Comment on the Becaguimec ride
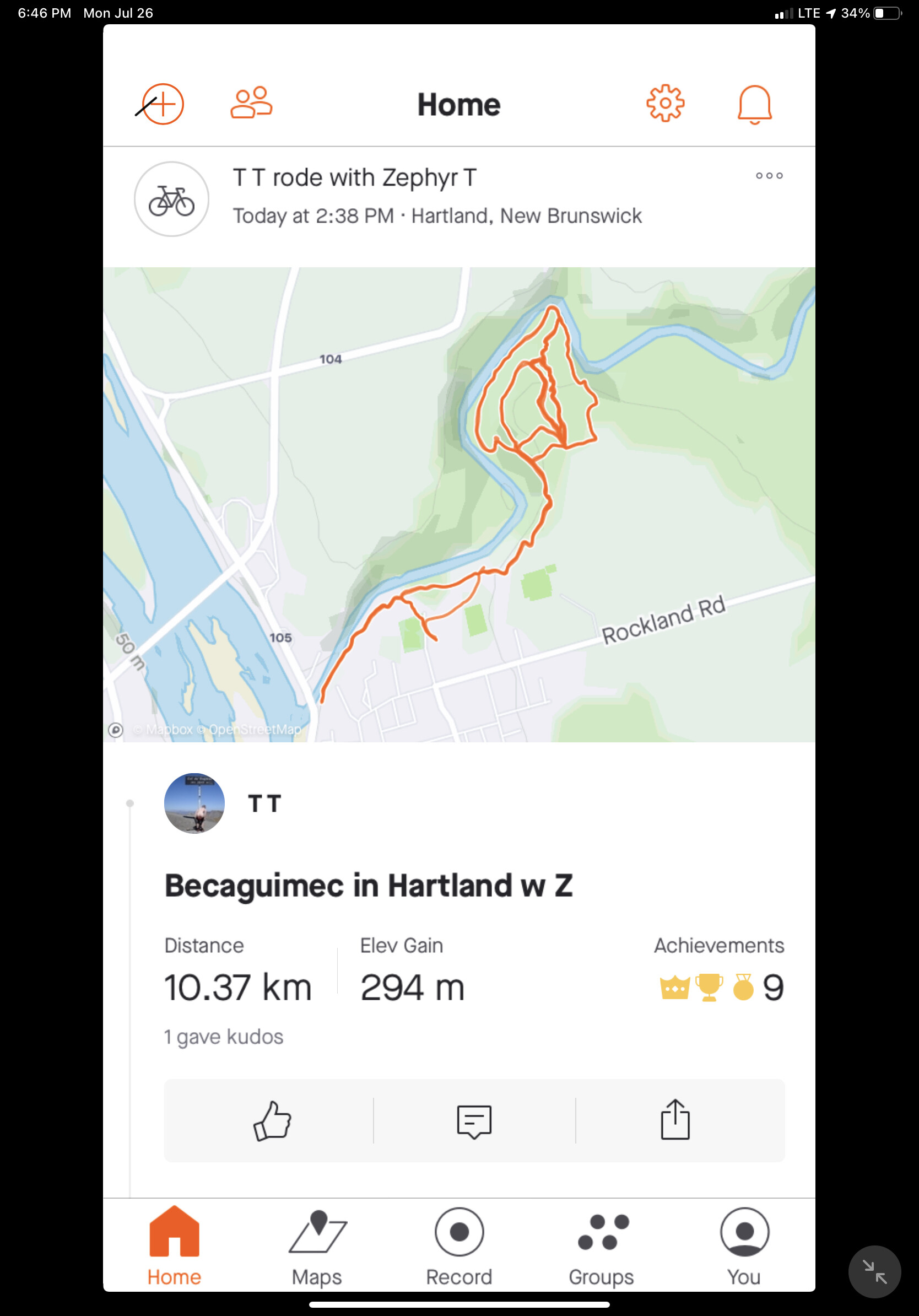 (474, 1120)
